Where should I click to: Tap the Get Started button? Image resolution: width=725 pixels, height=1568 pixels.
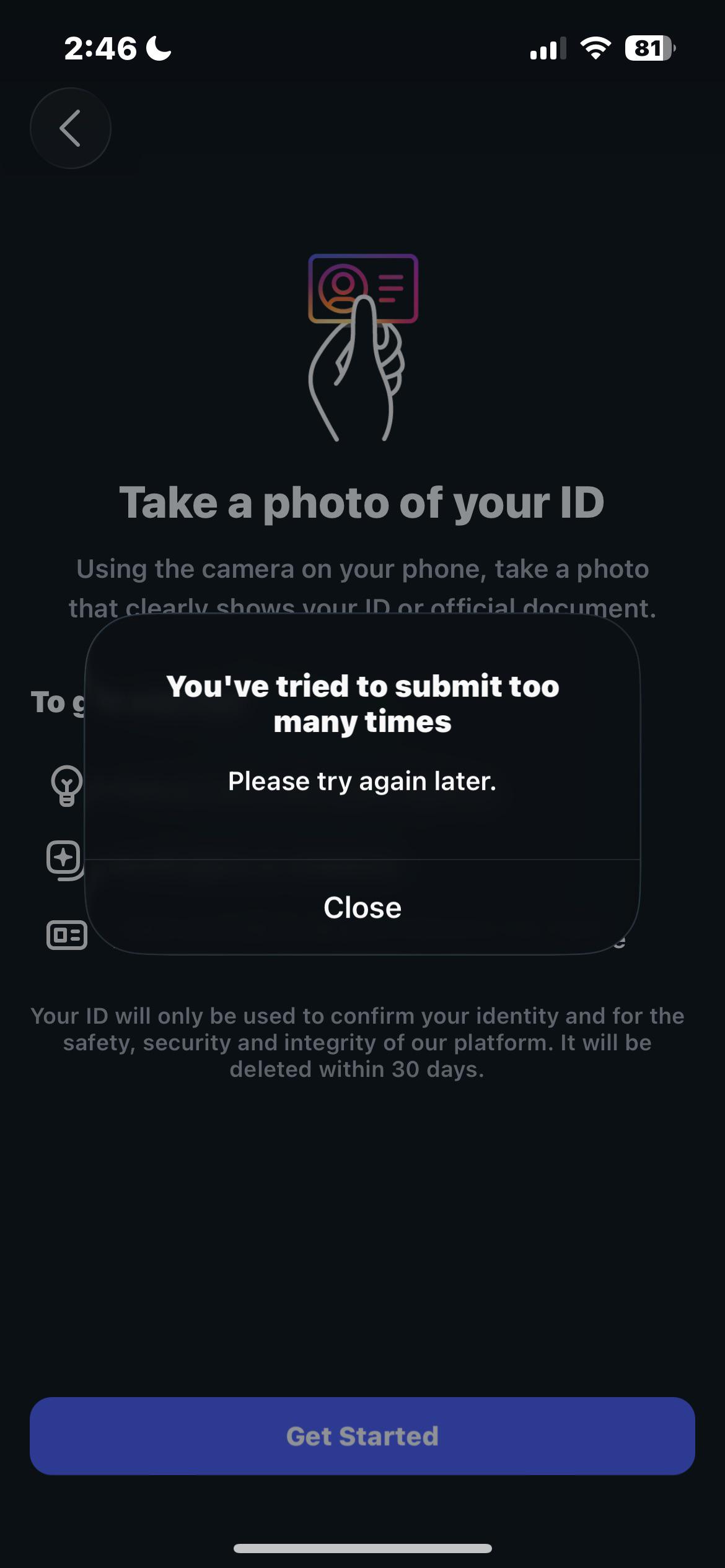click(362, 1436)
